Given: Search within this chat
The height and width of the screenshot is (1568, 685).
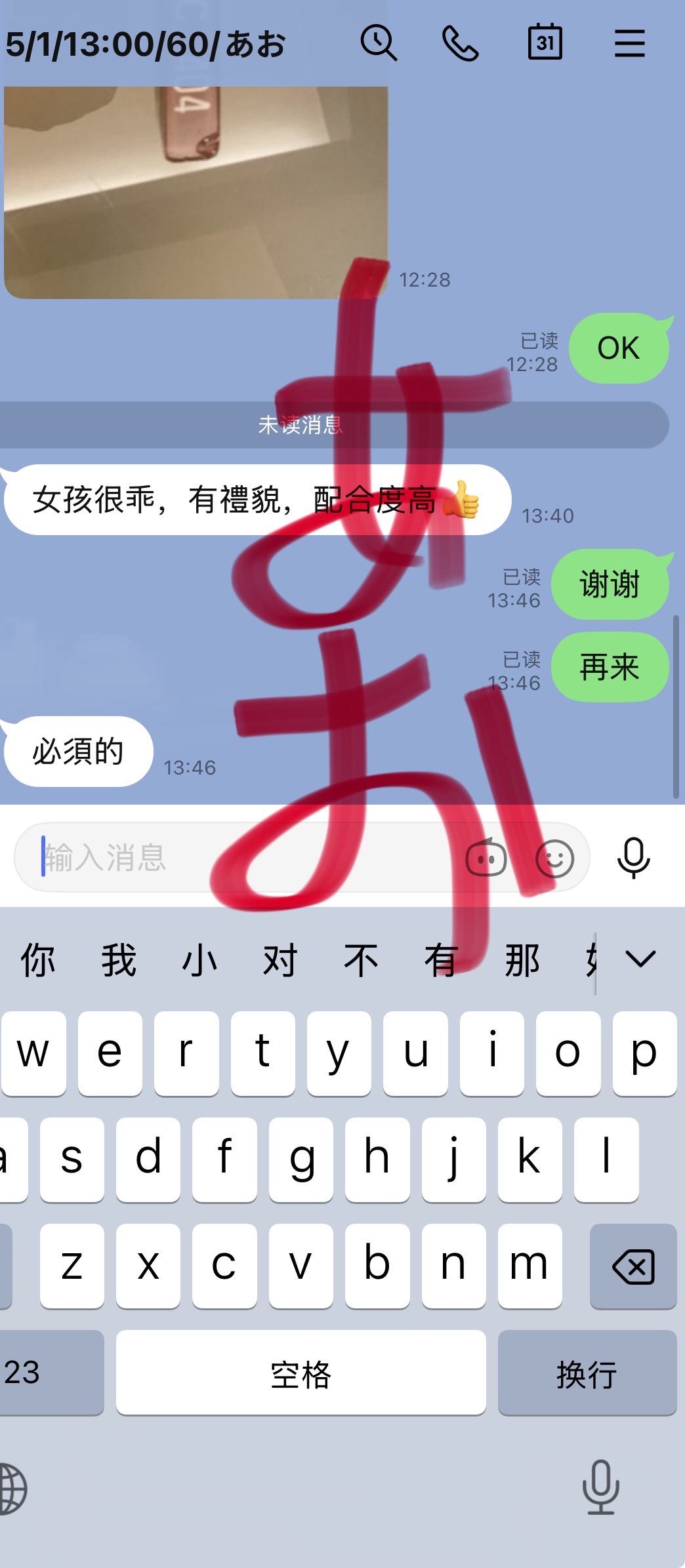Looking at the screenshot, I should (x=379, y=43).
